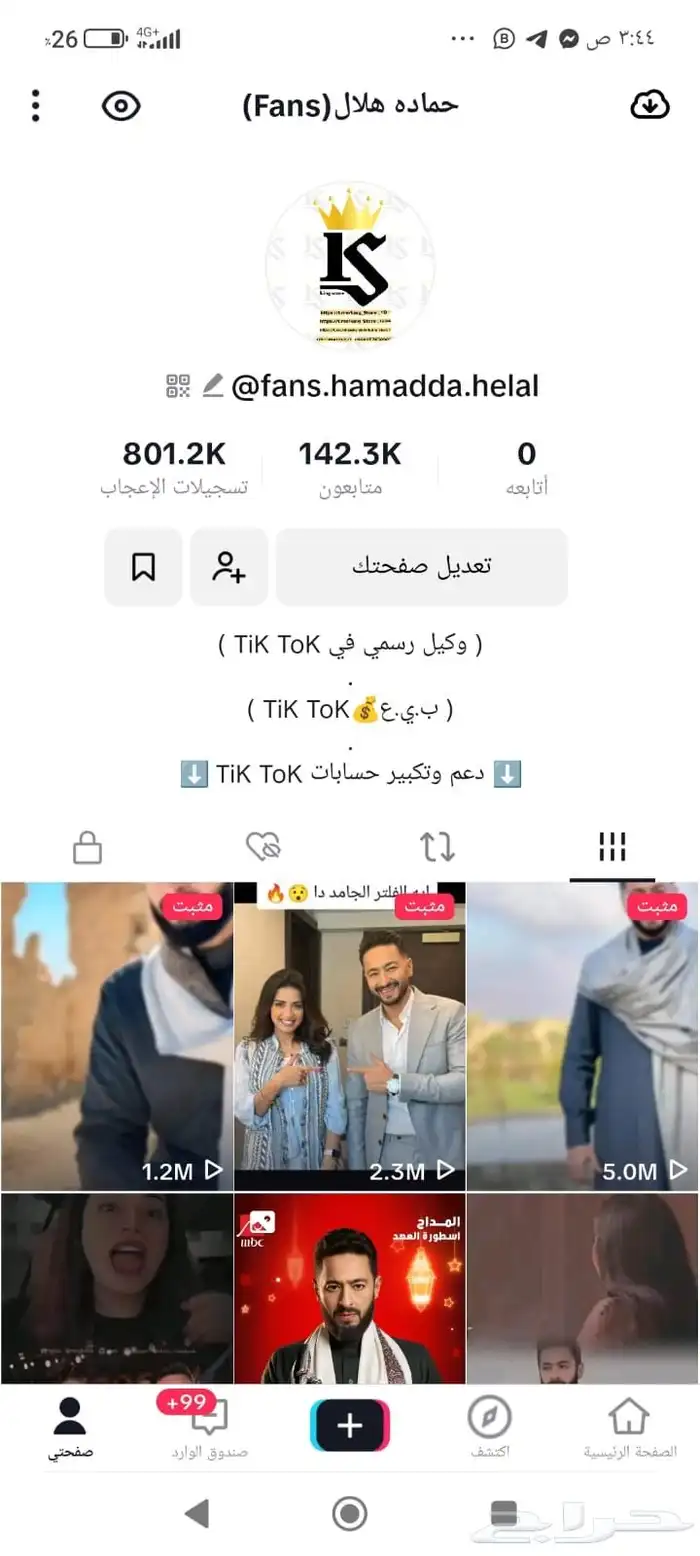Viewport: 700px width, 1556px height.
Task: Open pinned video with 5.0M views
Action: coord(583,1036)
